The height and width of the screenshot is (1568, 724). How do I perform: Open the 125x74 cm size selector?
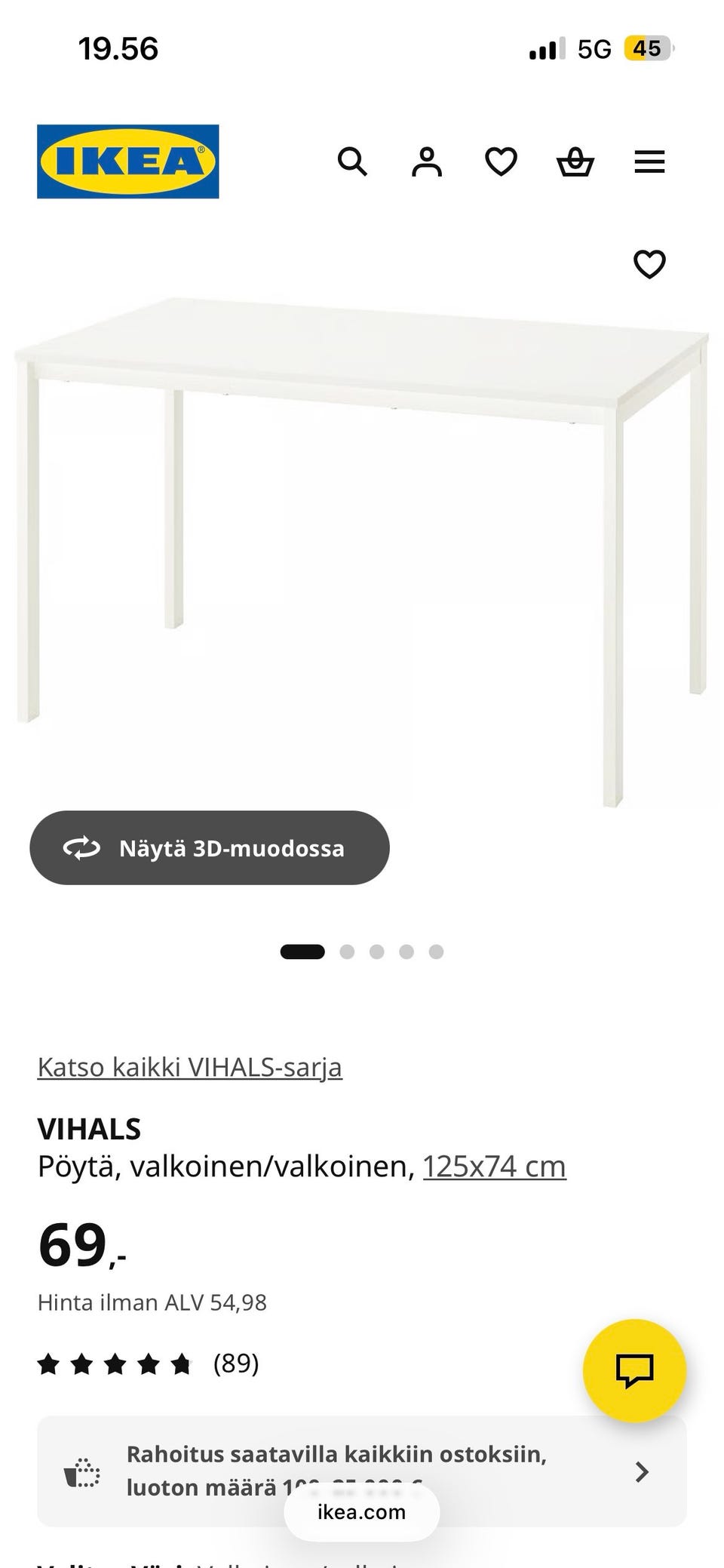pyautogui.click(x=495, y=1165)
